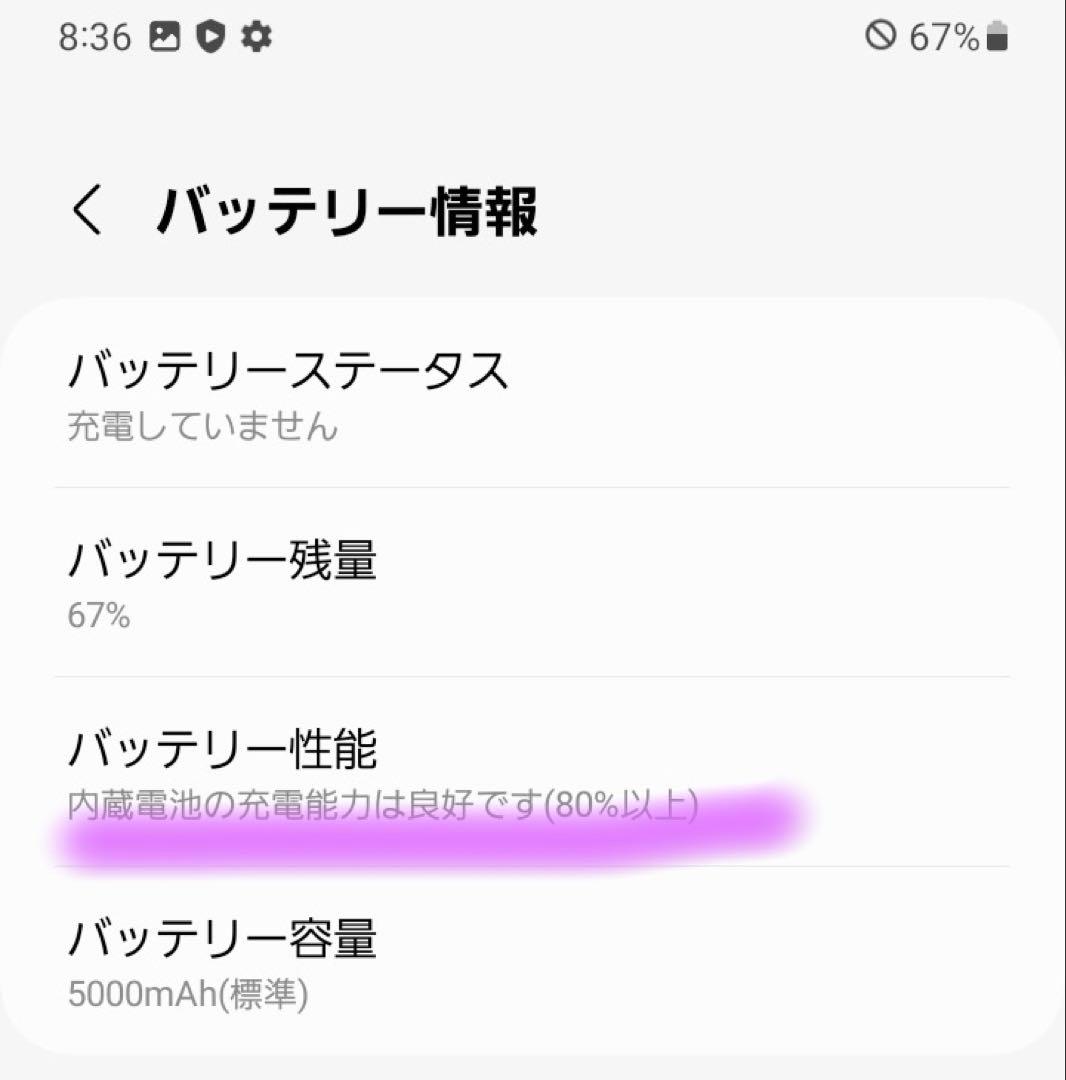Tap the 充電していません status text
The width and height of the screenshot is (1066, 1080).
pyautogui.click(x=200, y=426)
